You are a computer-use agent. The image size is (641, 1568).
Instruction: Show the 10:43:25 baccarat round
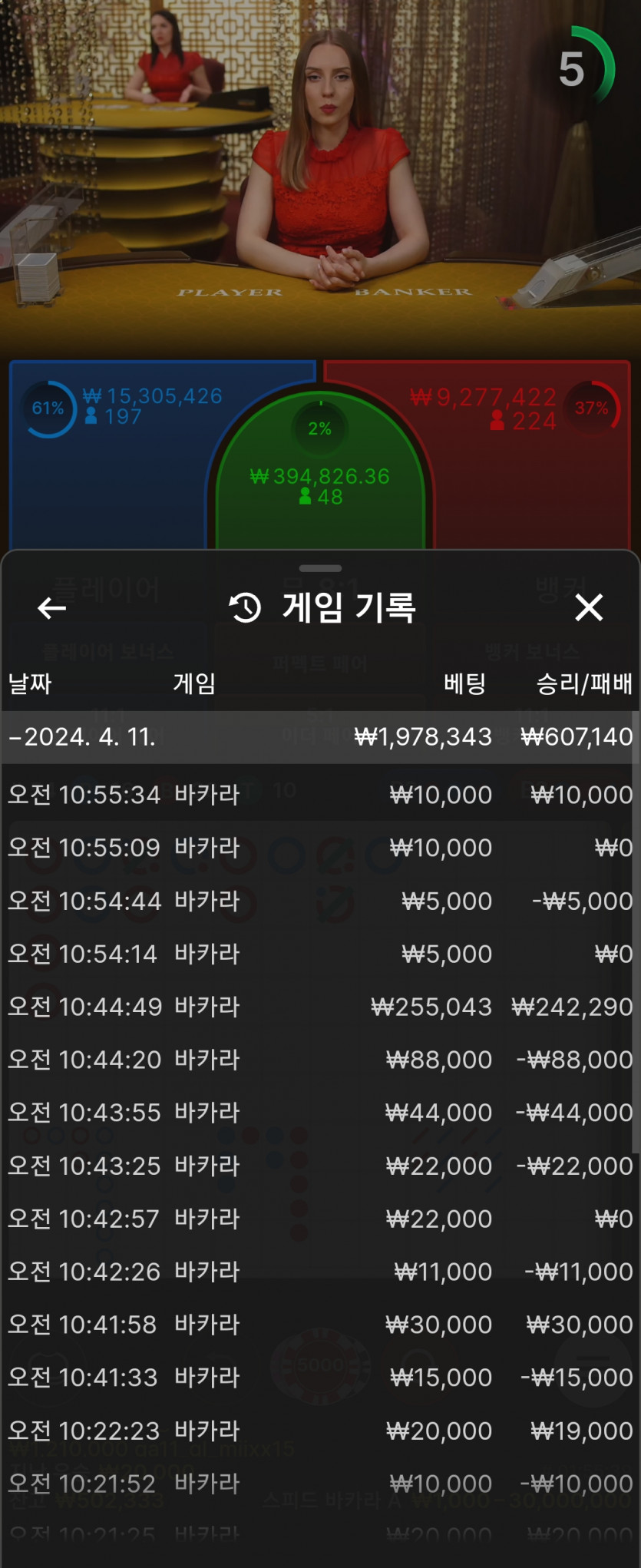(x=320, y=1166)
